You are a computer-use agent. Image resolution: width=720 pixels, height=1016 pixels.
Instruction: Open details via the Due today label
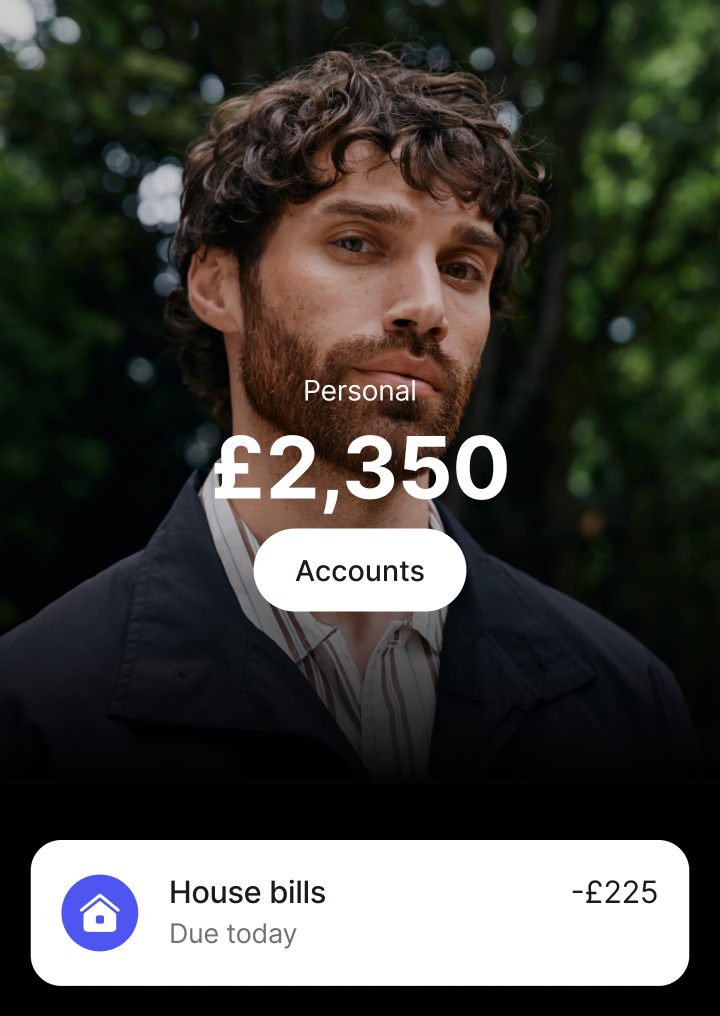[x=232, y=934]
